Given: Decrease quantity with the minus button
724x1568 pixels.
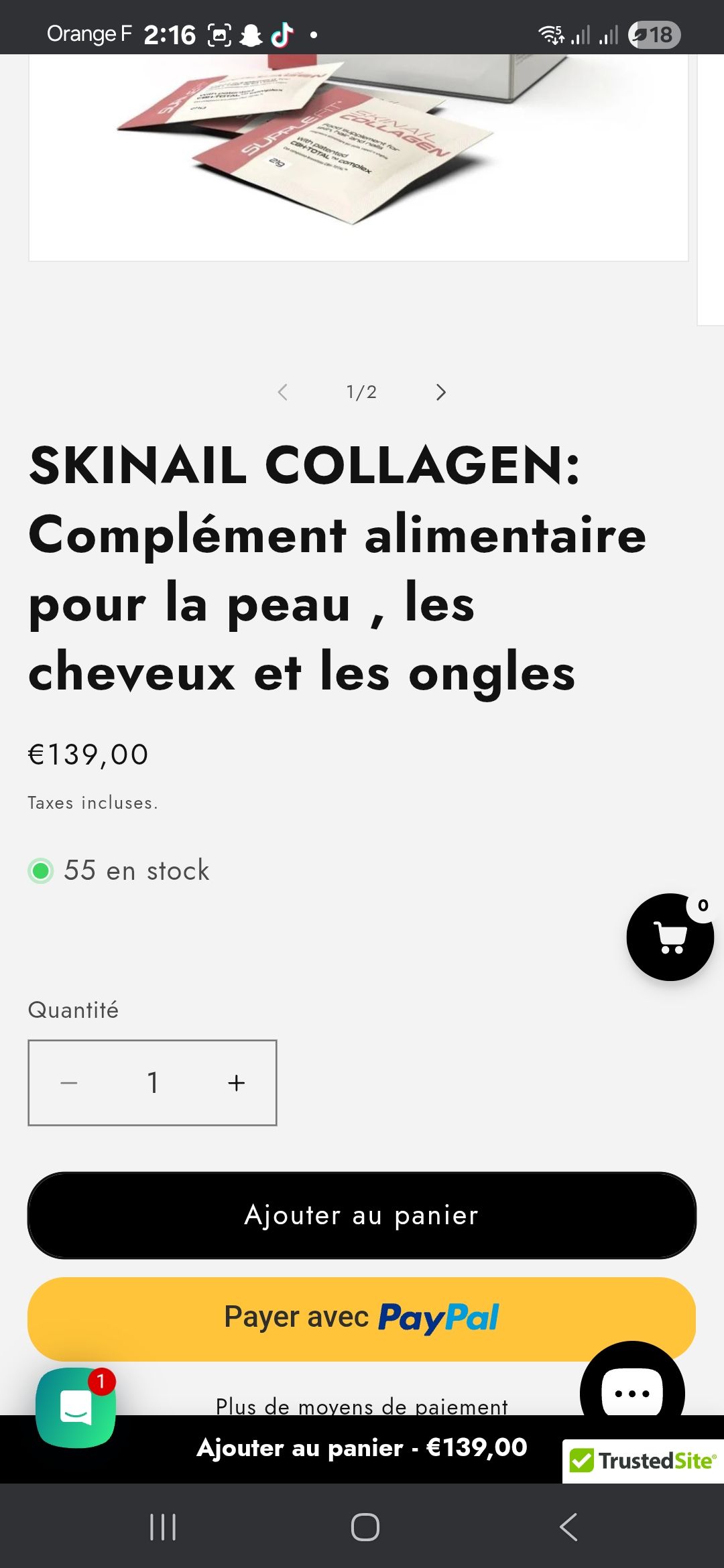Looking at the screenshot, I should pos(69,1083).
